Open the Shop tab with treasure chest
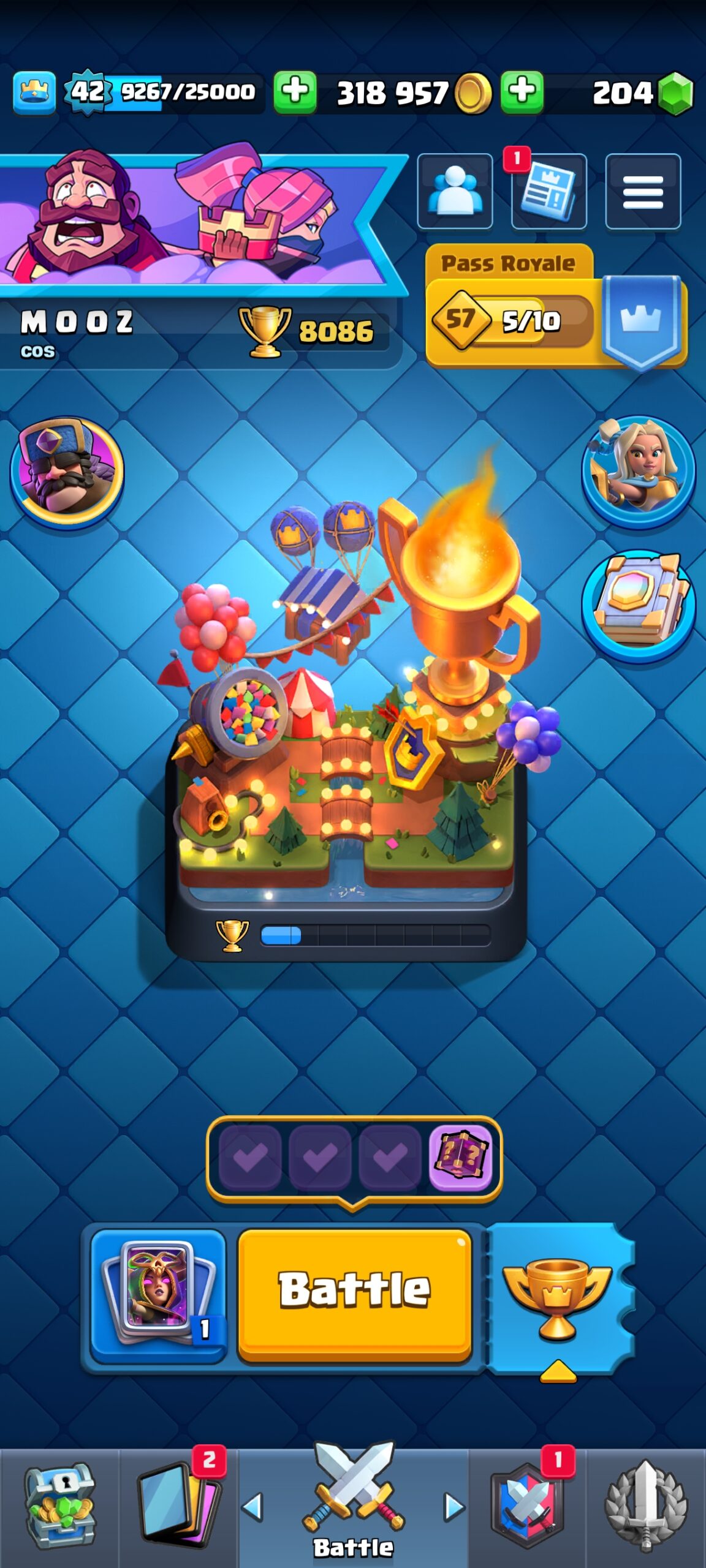The image size is (706, 1568). (x=59, y=1507)
